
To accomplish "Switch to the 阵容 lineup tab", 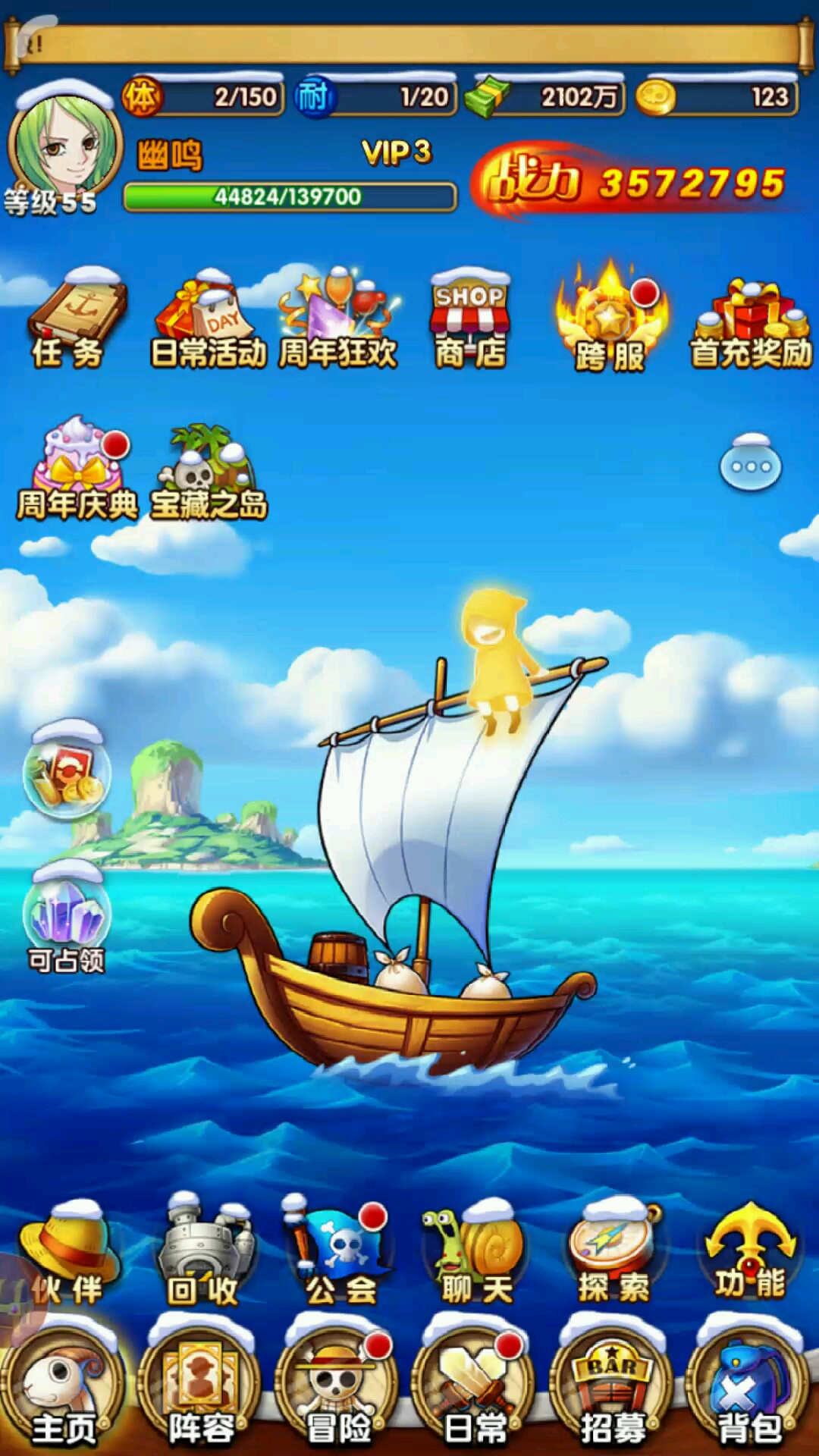I will [201, 1388].
